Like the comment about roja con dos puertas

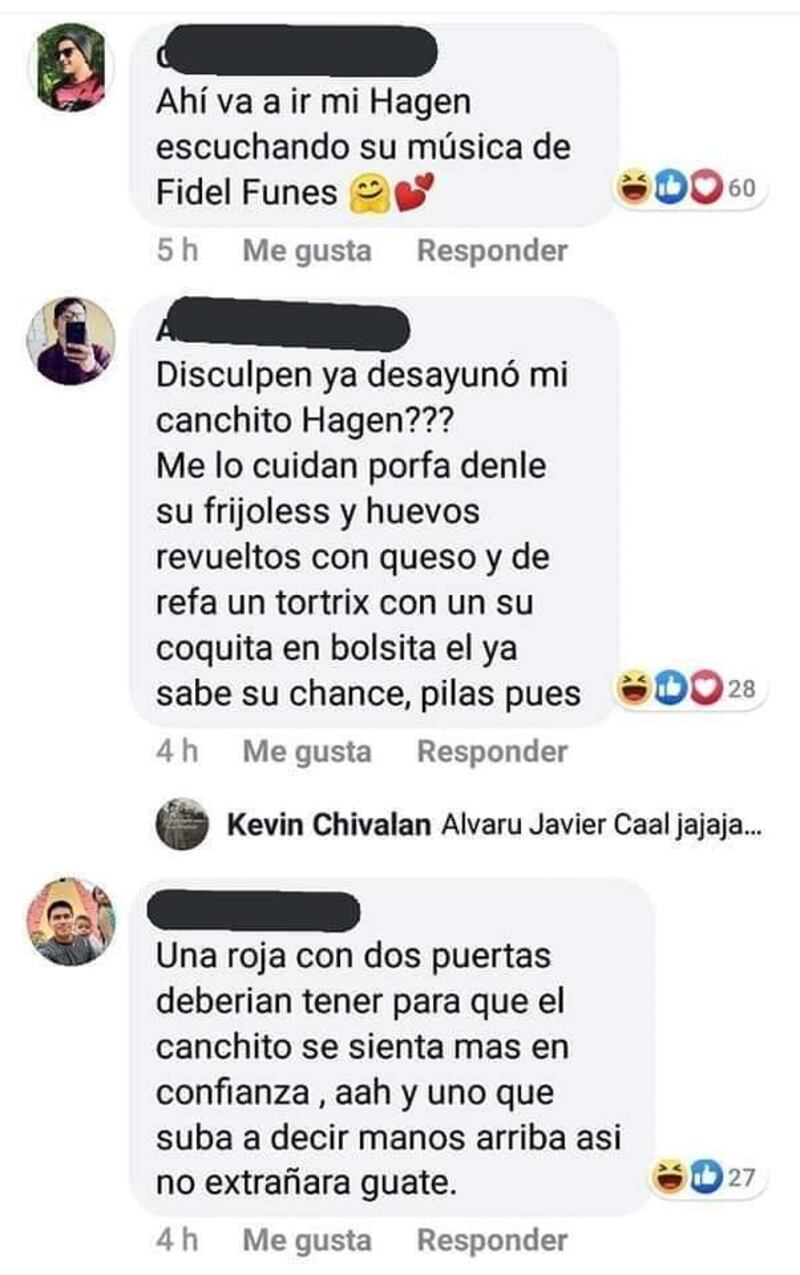[x=306, y=1241]
